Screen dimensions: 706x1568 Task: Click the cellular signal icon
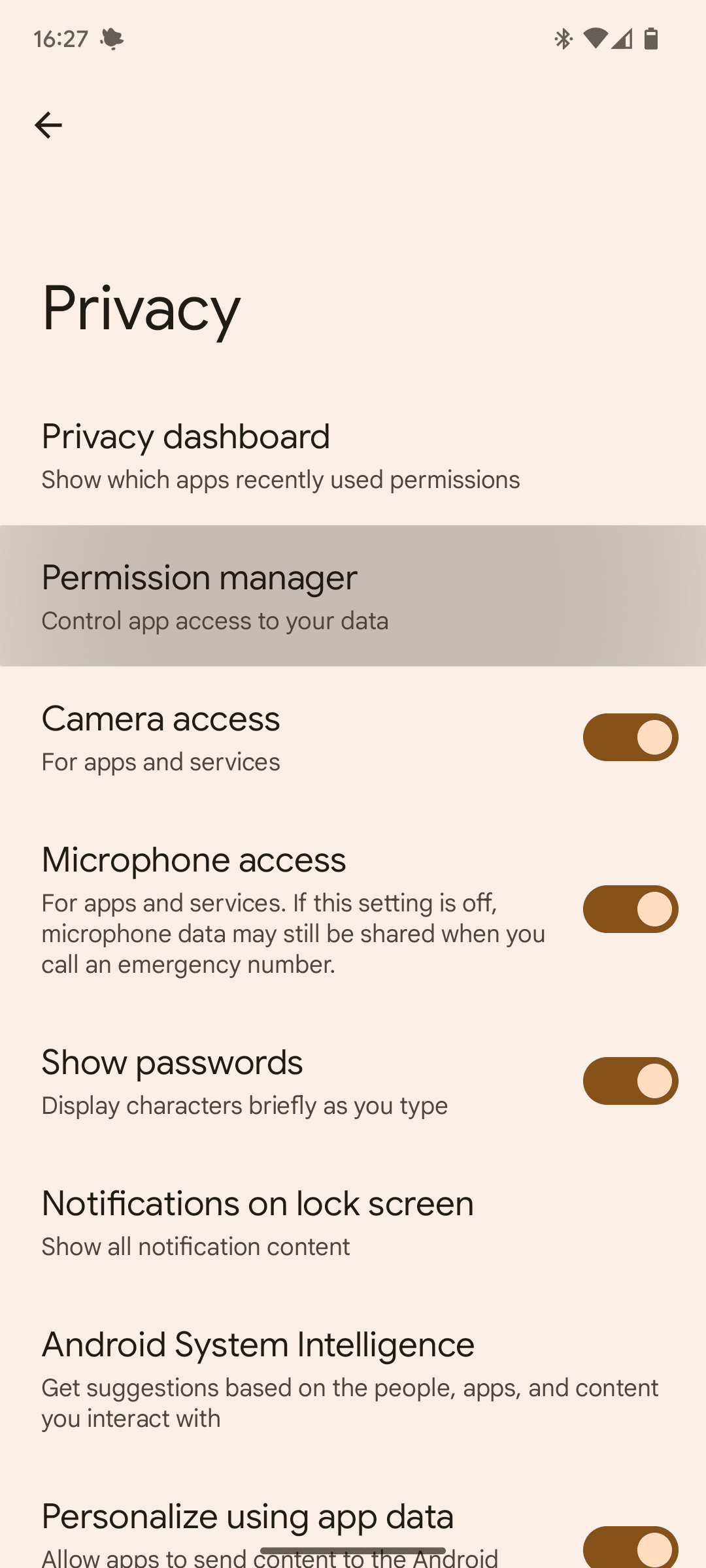pyautogui.click(x=622, y=41)
